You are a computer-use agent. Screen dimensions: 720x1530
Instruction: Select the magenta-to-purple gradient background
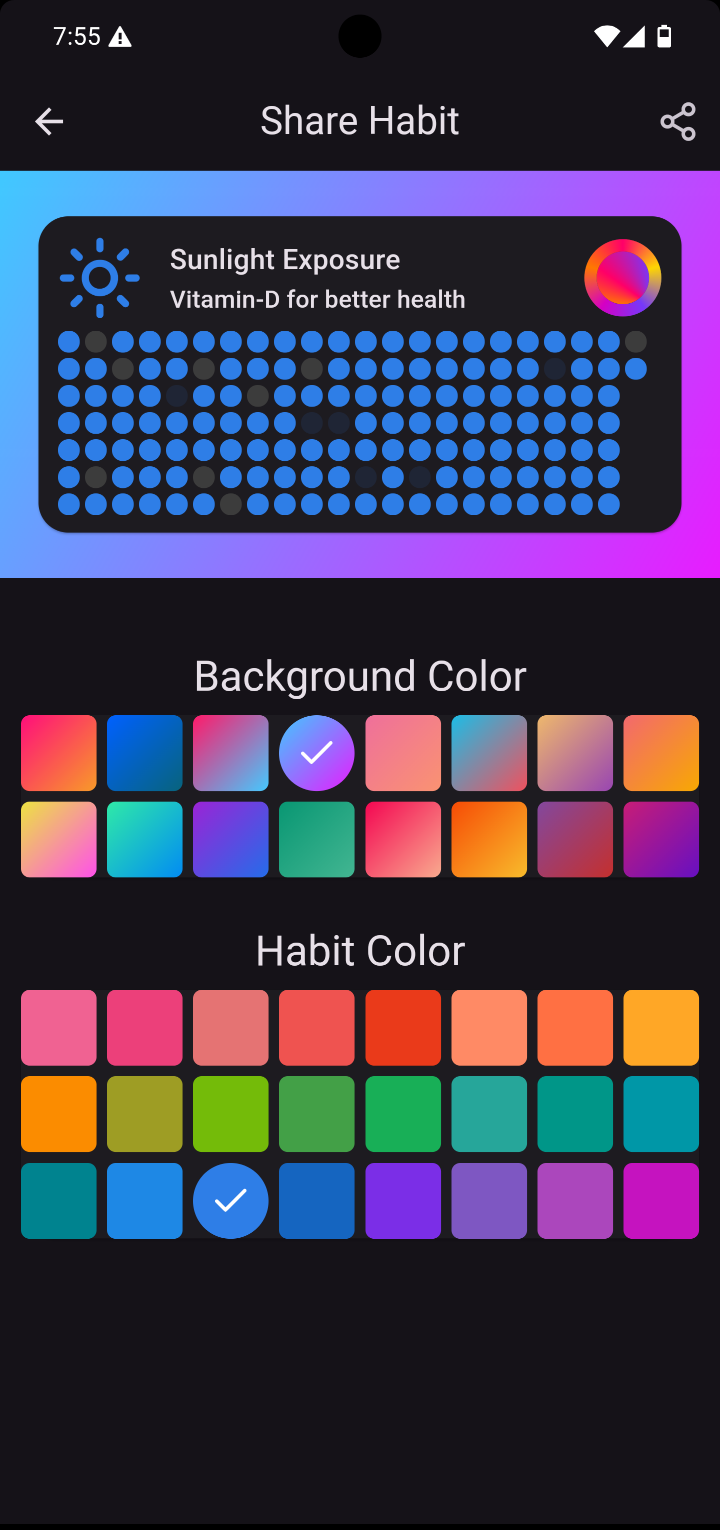(661, 839)
